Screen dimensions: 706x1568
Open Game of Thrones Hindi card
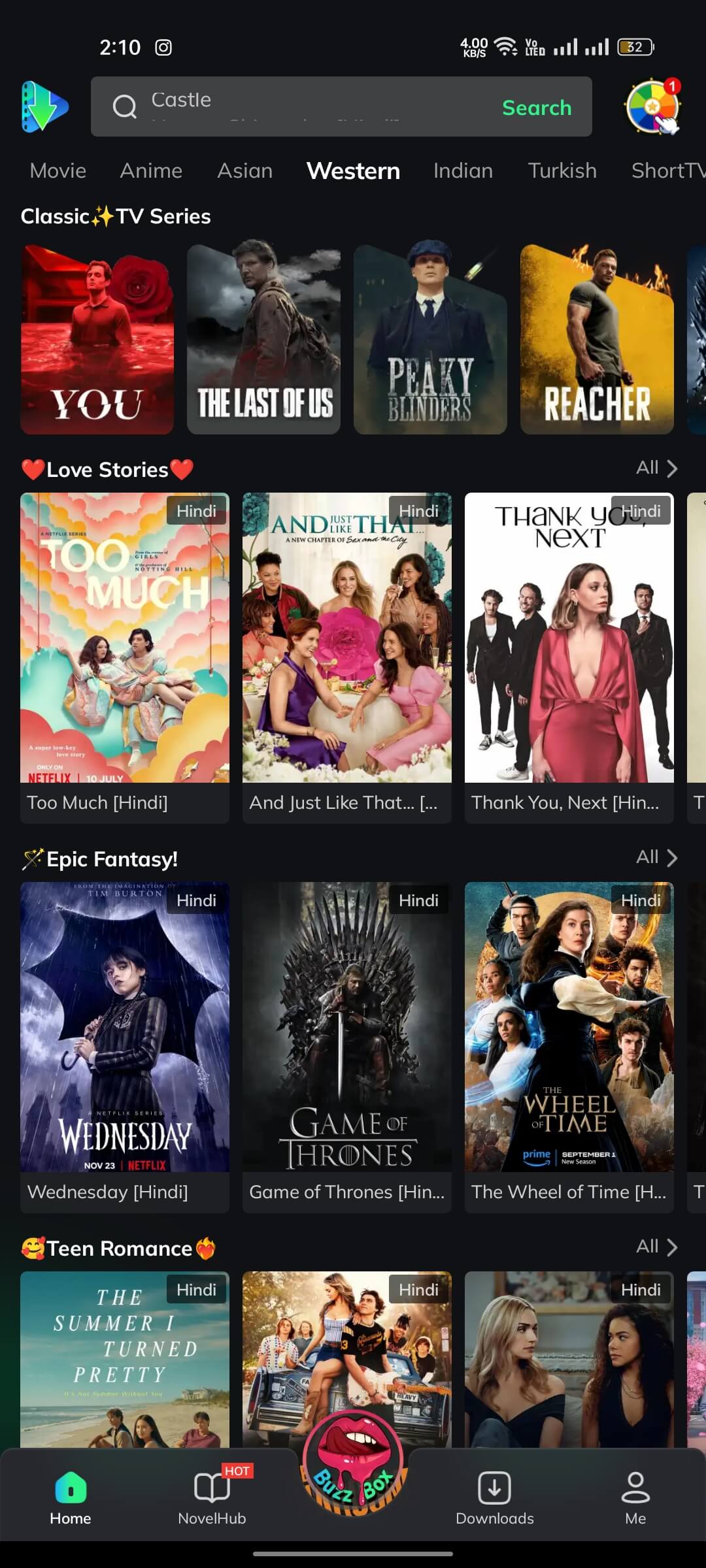[x=347, y=1045]
